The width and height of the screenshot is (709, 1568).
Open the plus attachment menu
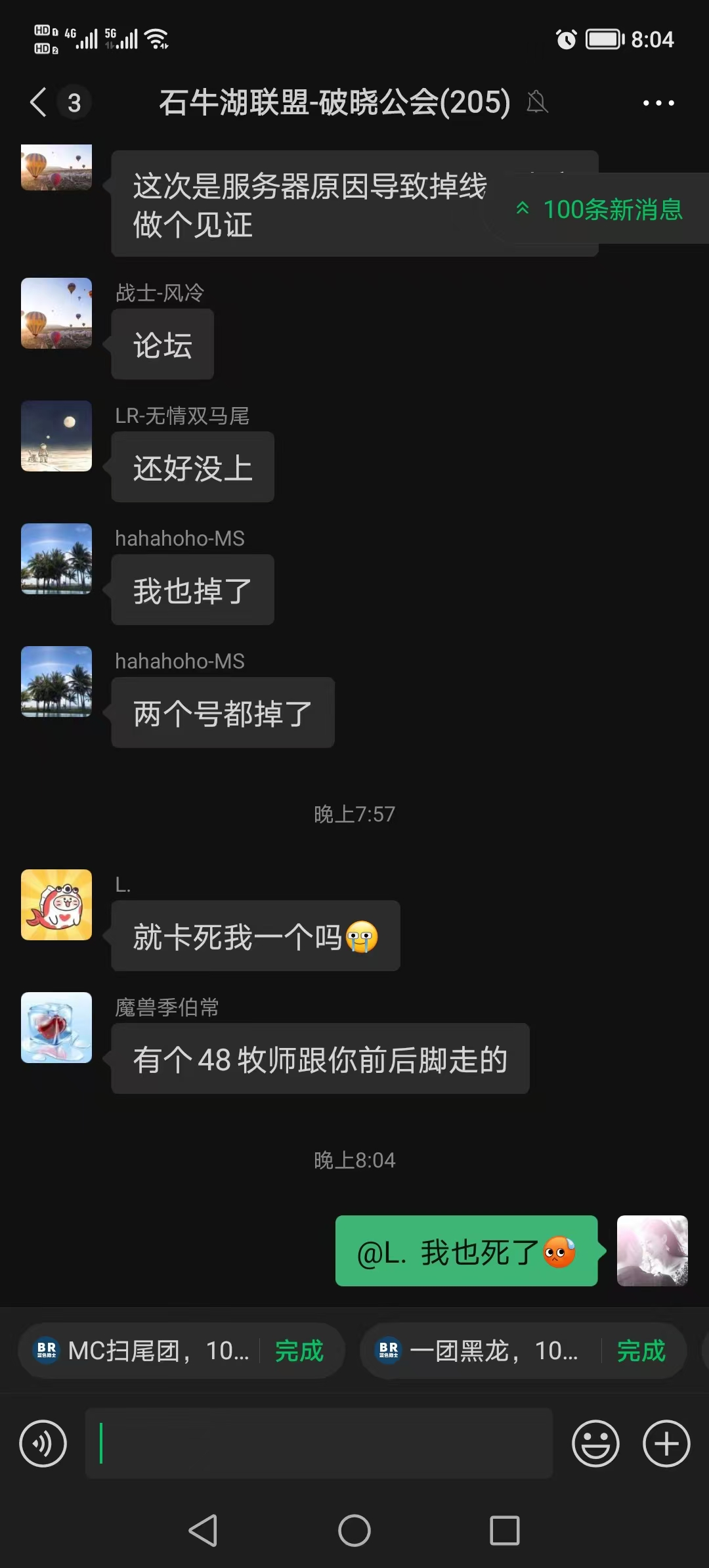point(666,1443)
